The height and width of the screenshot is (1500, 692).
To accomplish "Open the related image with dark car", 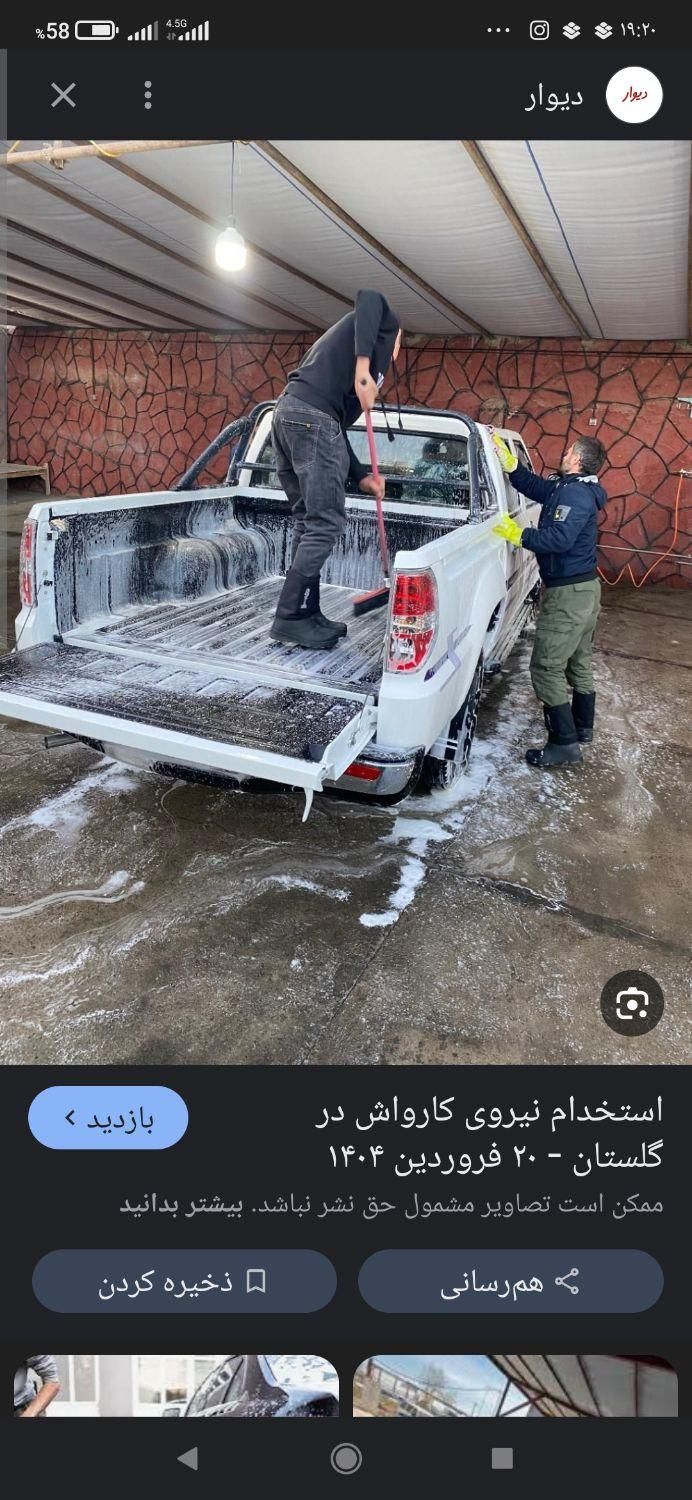I will coord(176,1386).
